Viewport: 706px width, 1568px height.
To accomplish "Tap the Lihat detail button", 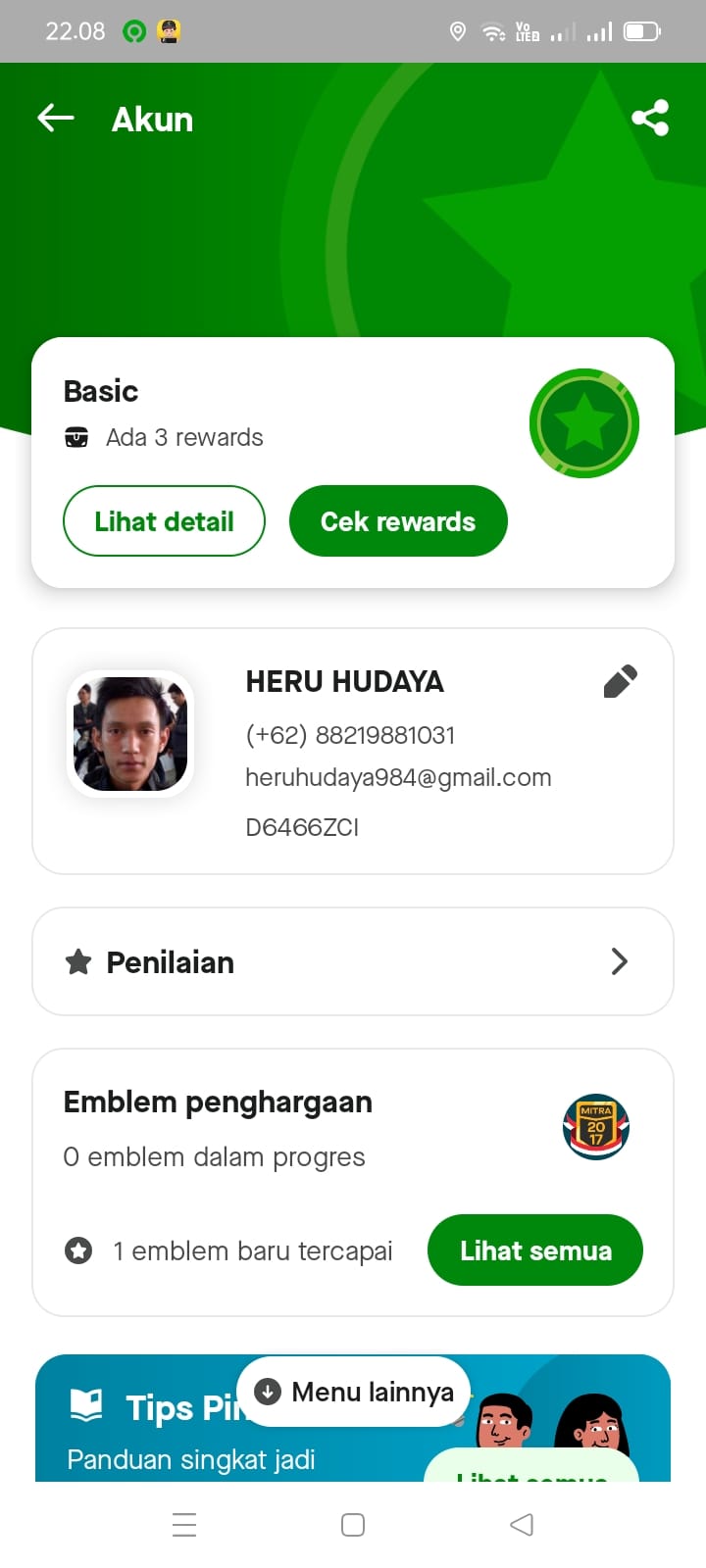I will click(x=164, y=521).
